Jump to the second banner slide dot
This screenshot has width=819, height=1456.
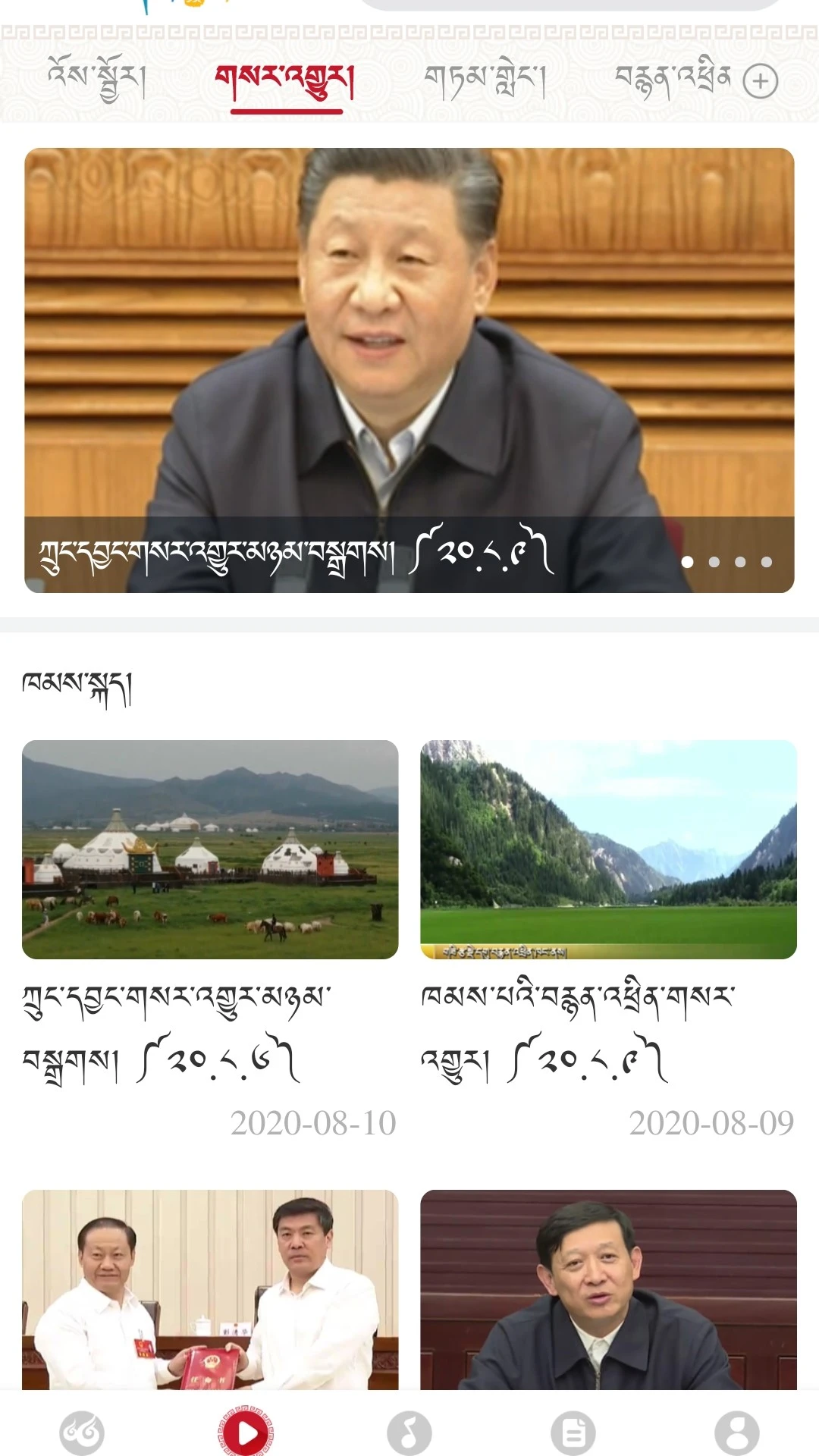[714, 562]
